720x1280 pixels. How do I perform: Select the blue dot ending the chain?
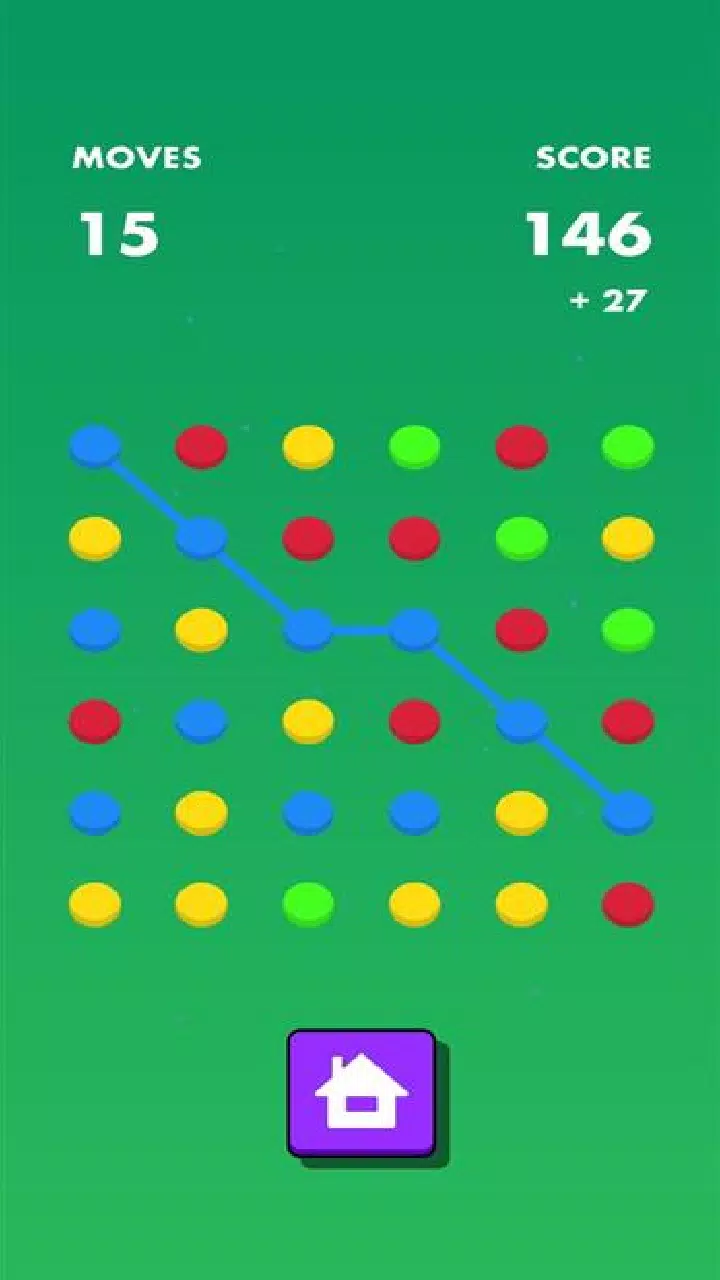(x=628, y=810)
